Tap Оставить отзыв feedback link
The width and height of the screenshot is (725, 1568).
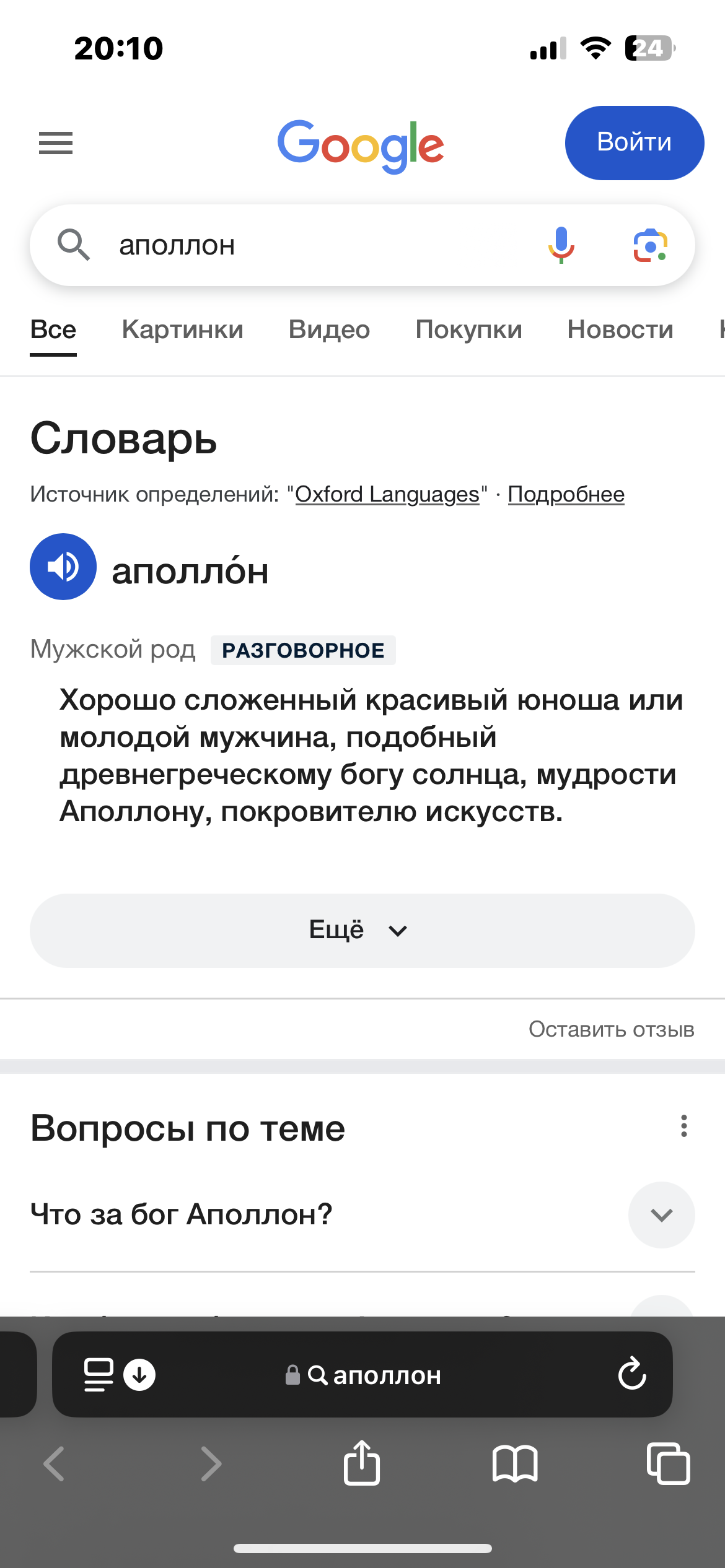pos(612,1029)
